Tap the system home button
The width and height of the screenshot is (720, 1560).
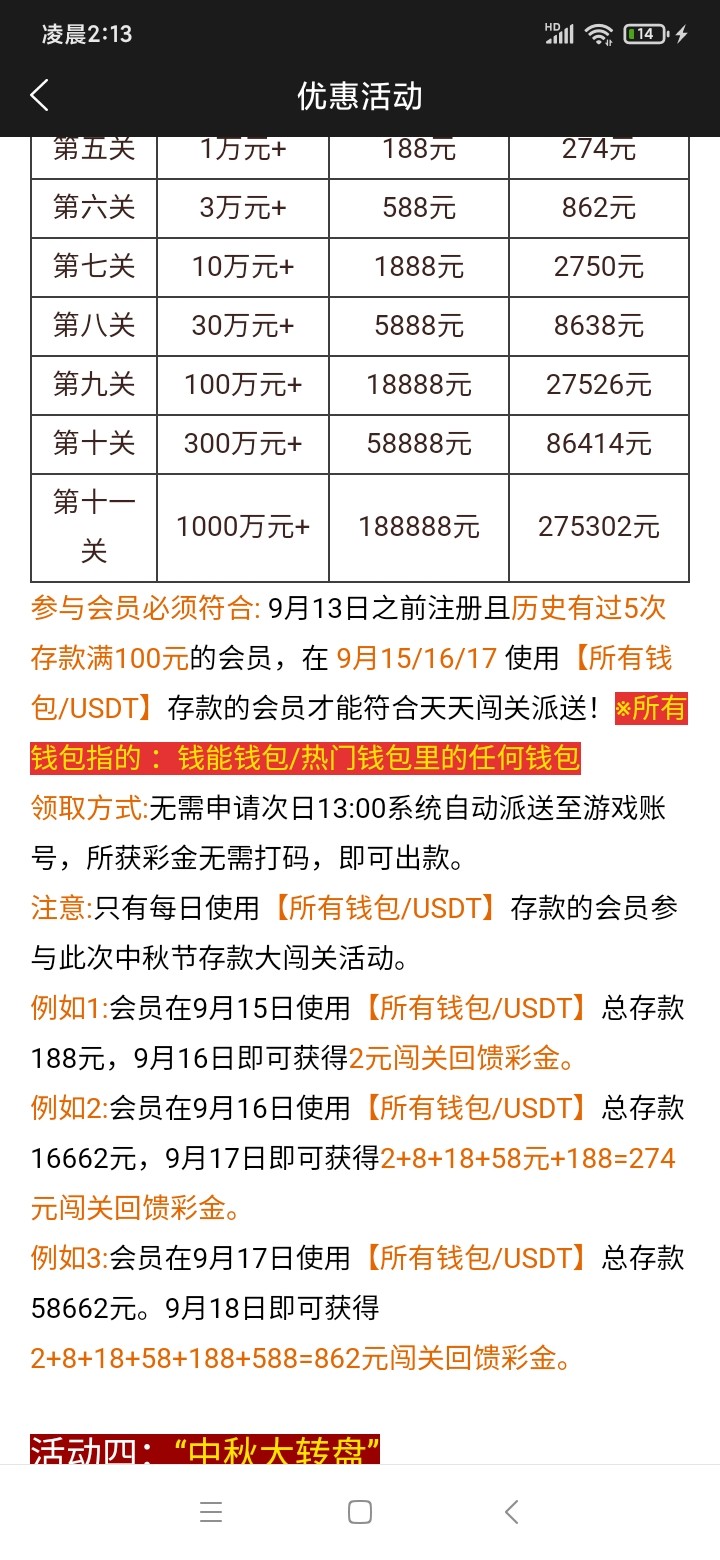(360, 1512)
